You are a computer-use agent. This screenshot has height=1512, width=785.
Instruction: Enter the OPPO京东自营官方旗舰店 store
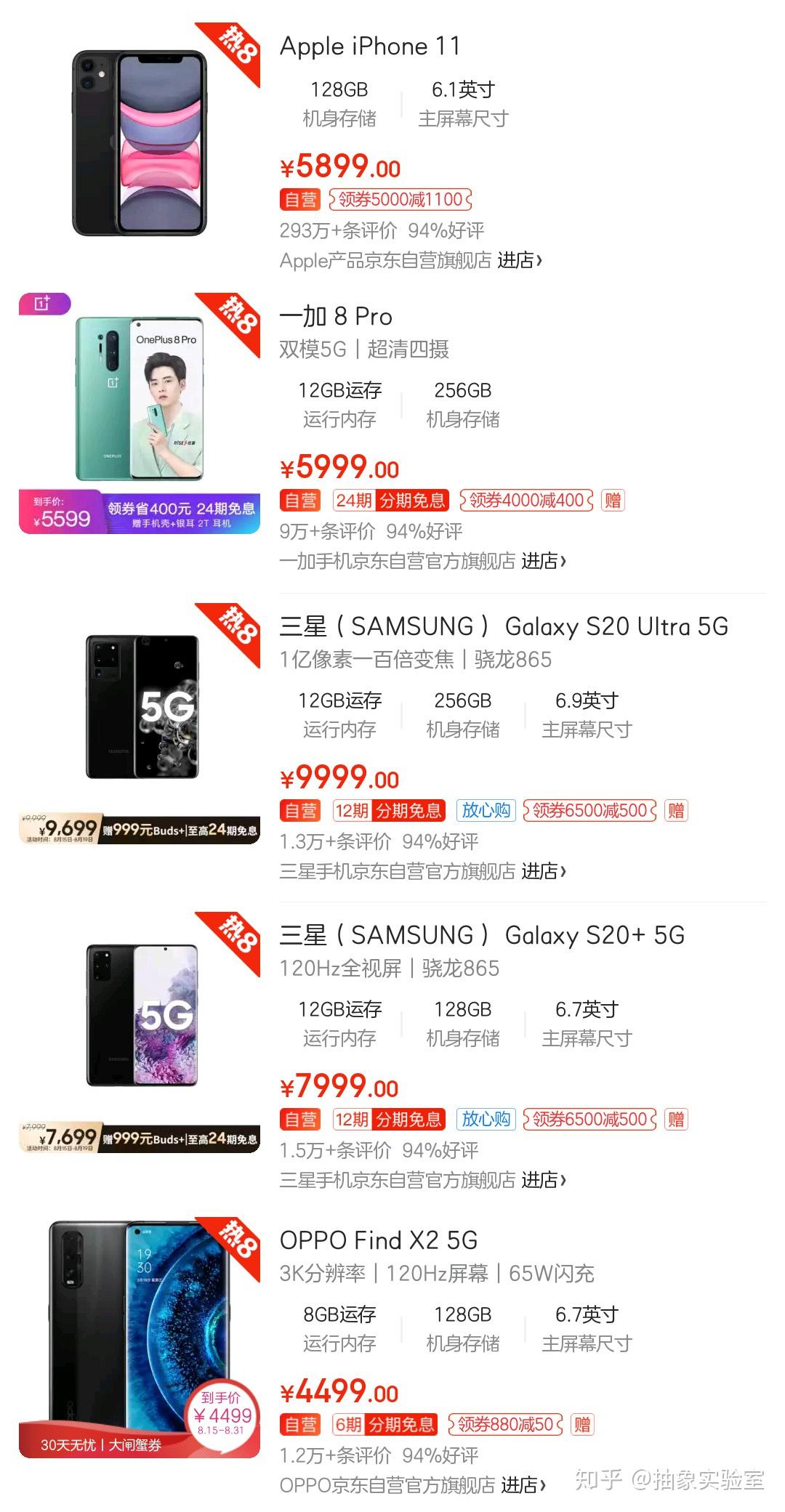point(523,1484)
